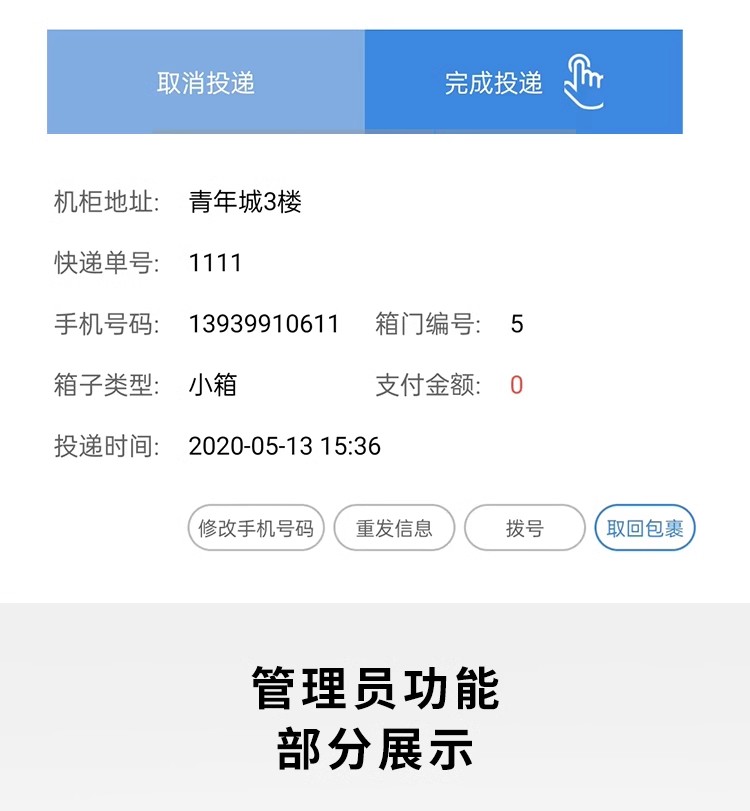
Task: Click the box type 小箱 value
Action: pyautogui.click(x=213, y=382)
